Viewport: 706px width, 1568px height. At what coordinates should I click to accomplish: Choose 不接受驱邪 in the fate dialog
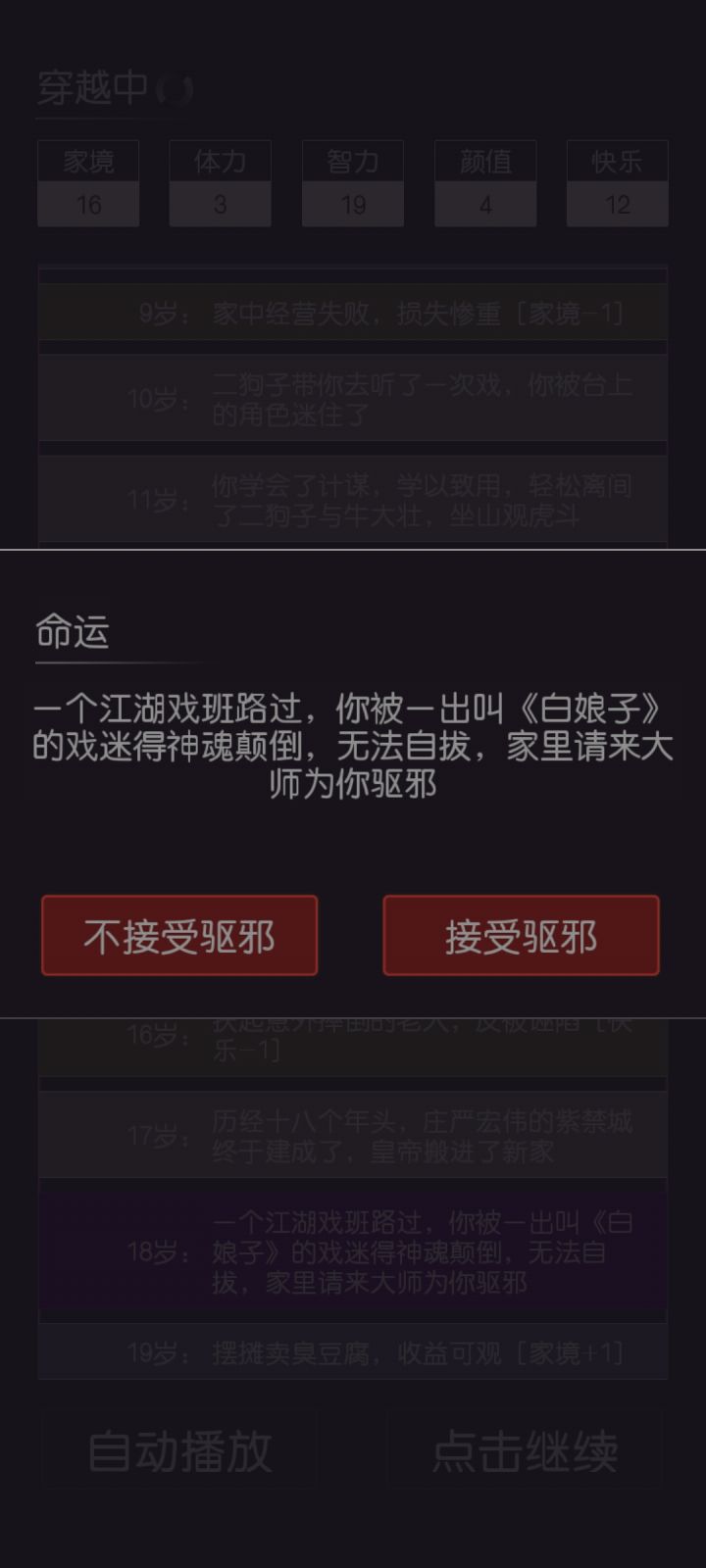(179, 936)
